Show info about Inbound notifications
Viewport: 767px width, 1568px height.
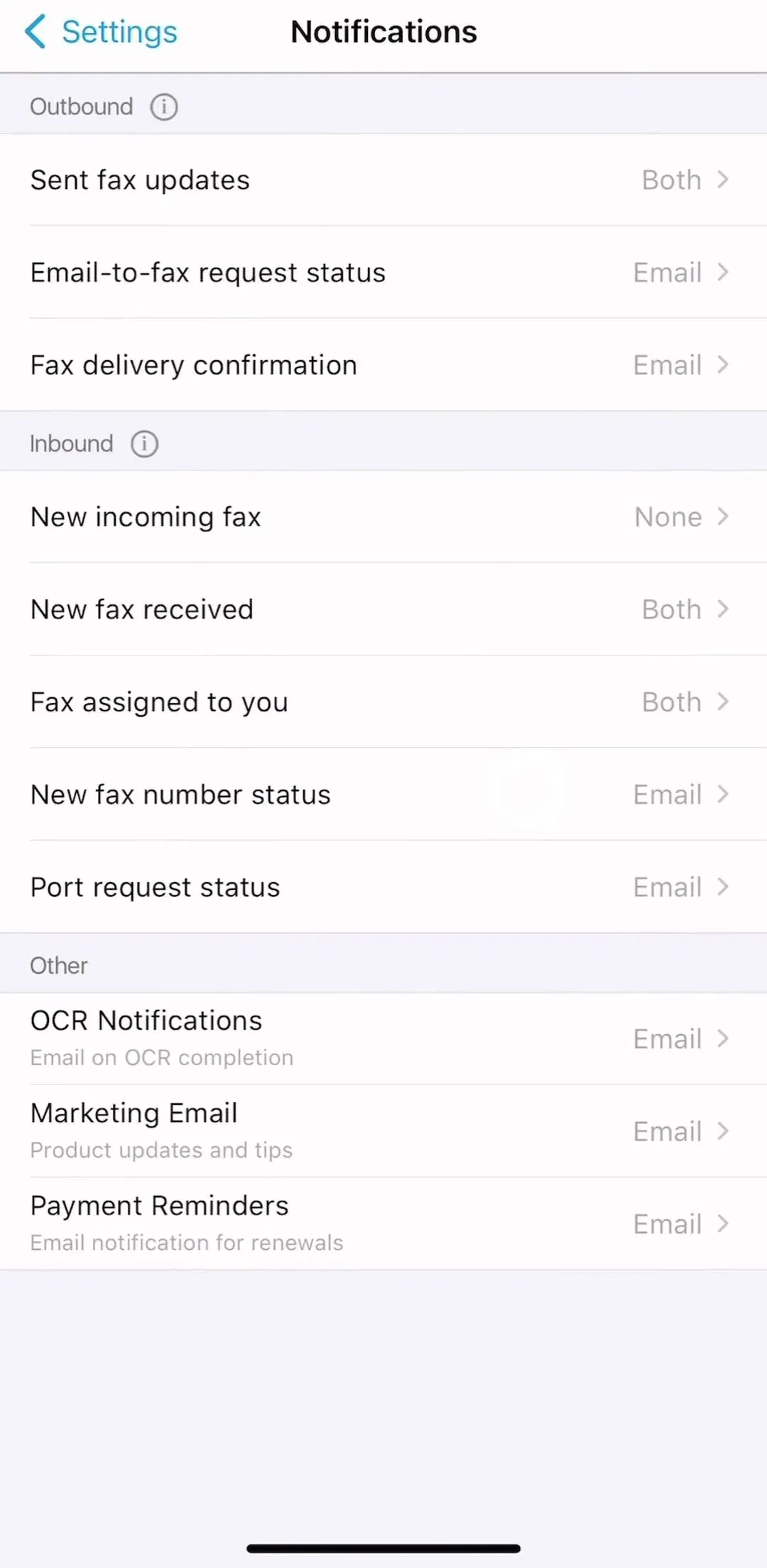coord(145,444)
